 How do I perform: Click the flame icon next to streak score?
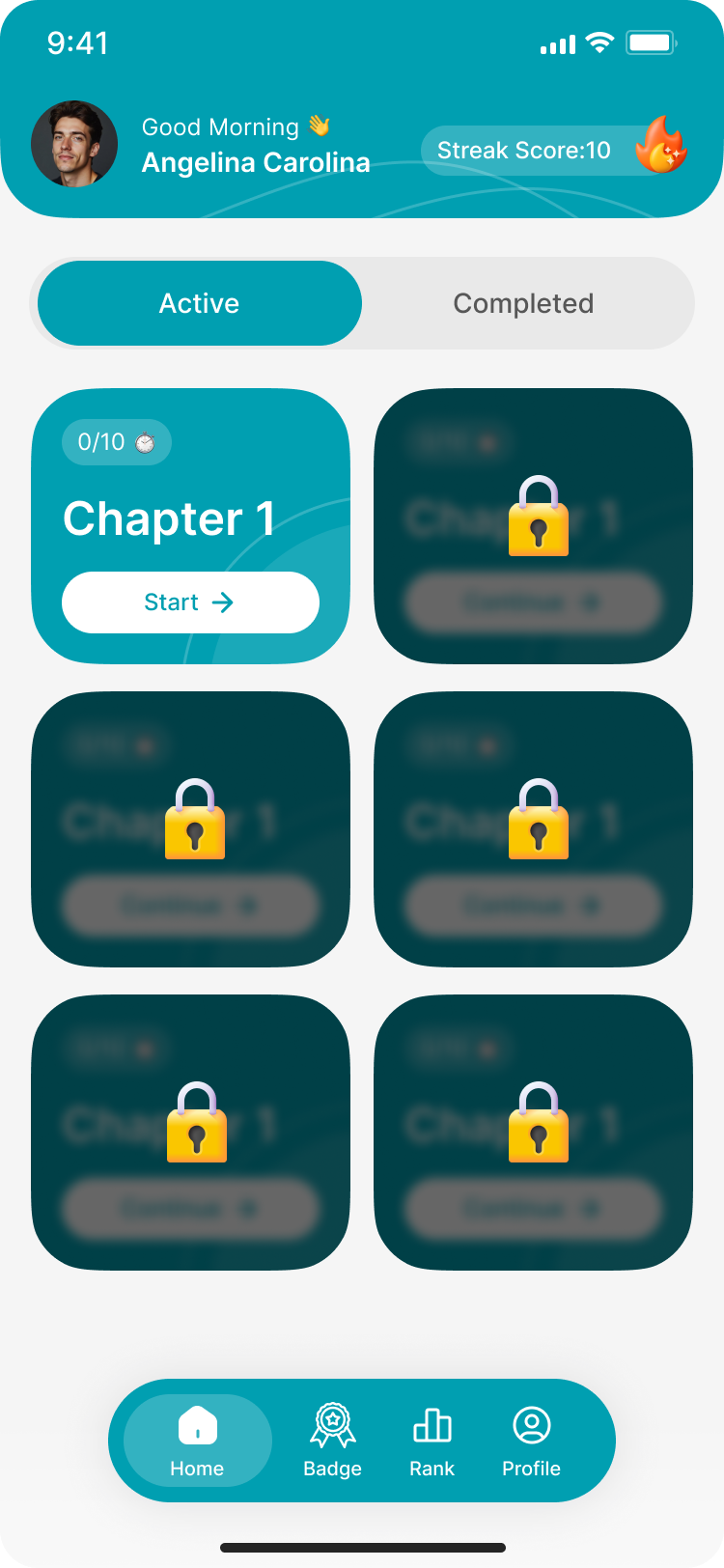pyautogui.click(x=665, y=147)
